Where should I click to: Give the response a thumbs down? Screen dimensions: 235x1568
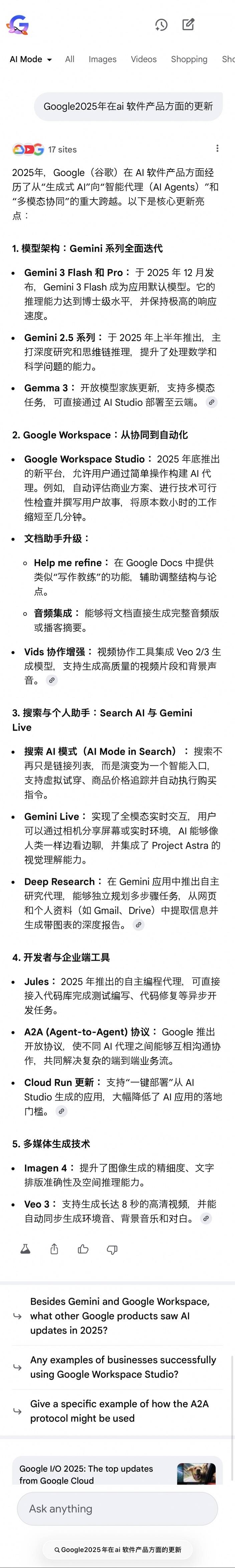[x=112, y=1250]
